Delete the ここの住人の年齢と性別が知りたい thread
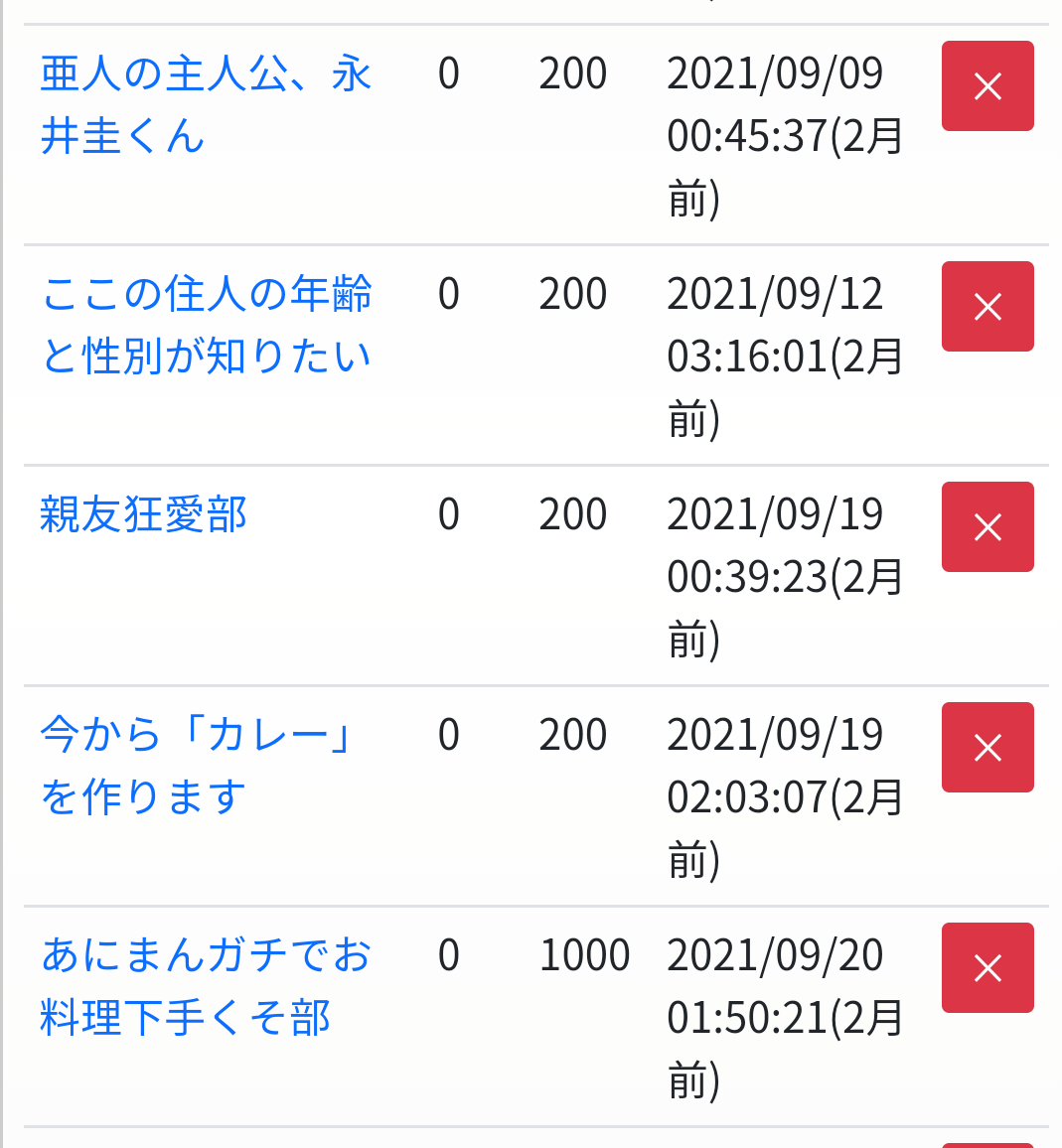 (987, 307)
